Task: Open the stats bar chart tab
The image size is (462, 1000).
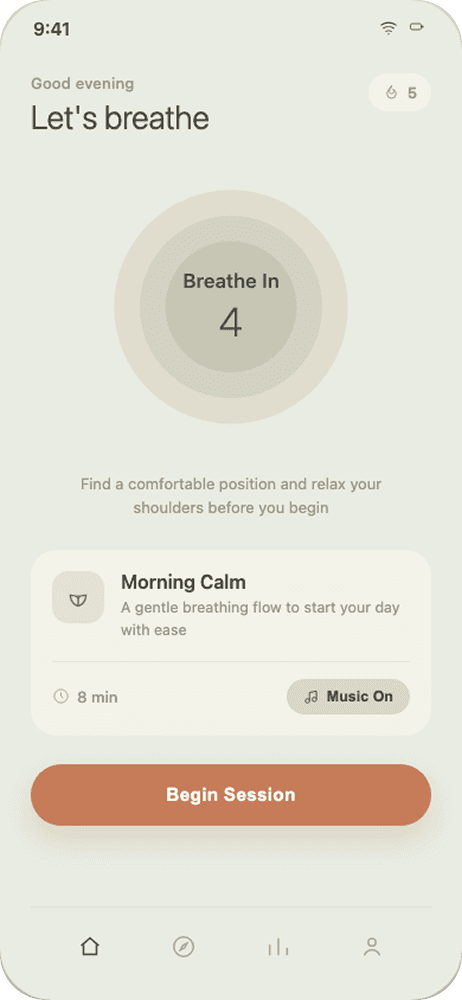Action: [x=278, y=946]
